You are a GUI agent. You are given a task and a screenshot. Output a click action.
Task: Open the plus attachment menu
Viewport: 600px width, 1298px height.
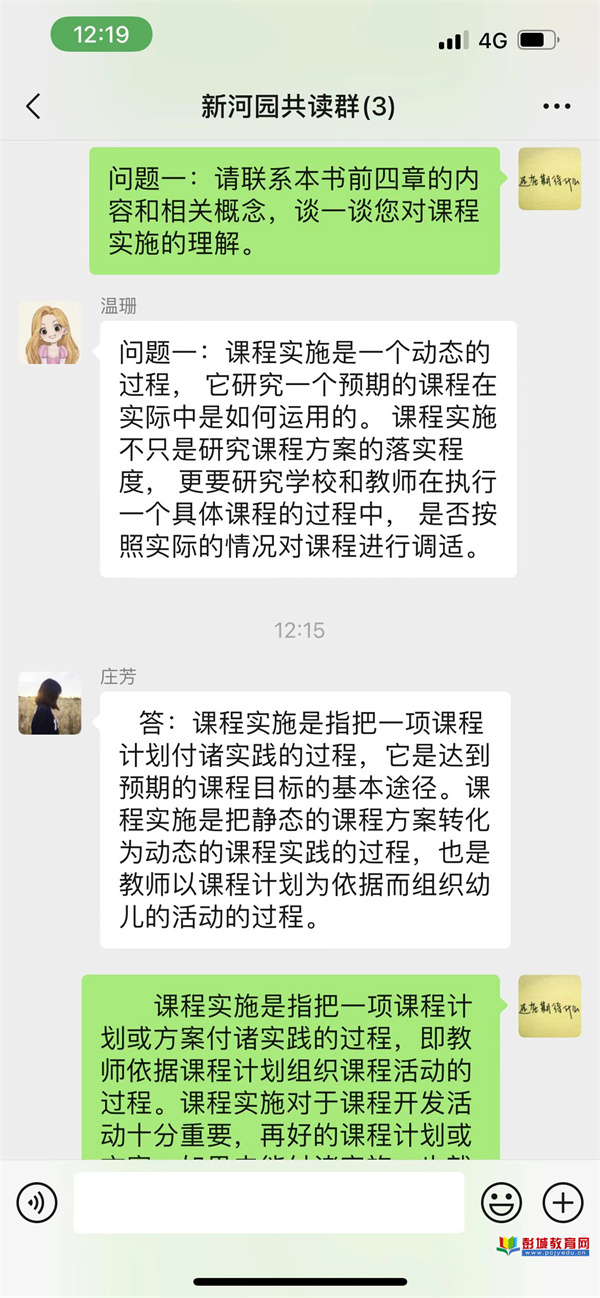tap(562, 1202)
